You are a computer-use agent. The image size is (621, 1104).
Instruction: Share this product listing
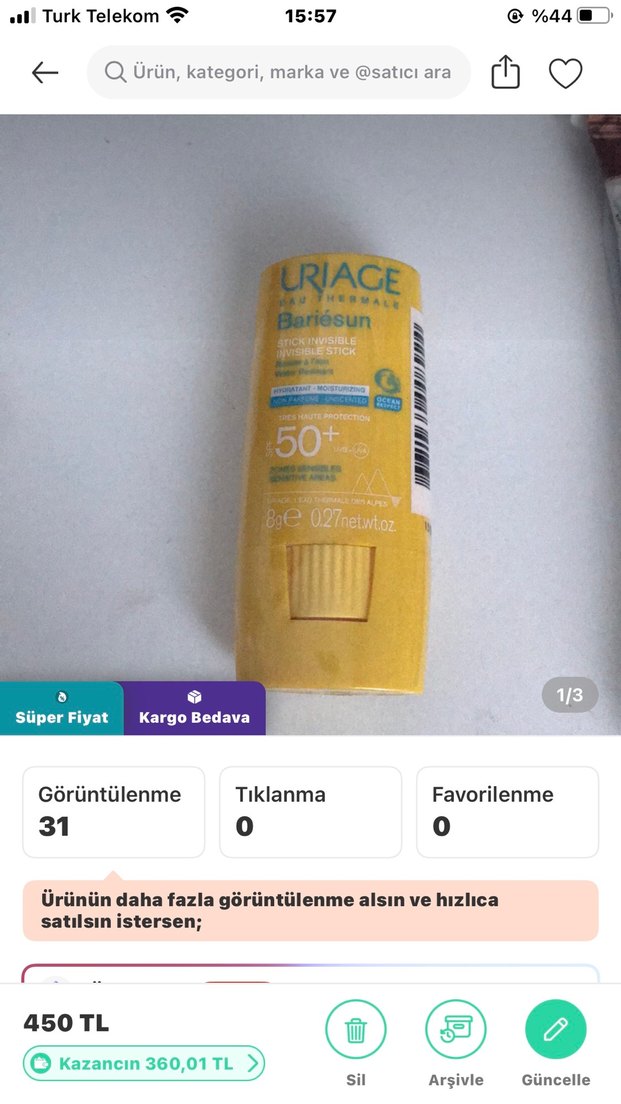[506, 73]
